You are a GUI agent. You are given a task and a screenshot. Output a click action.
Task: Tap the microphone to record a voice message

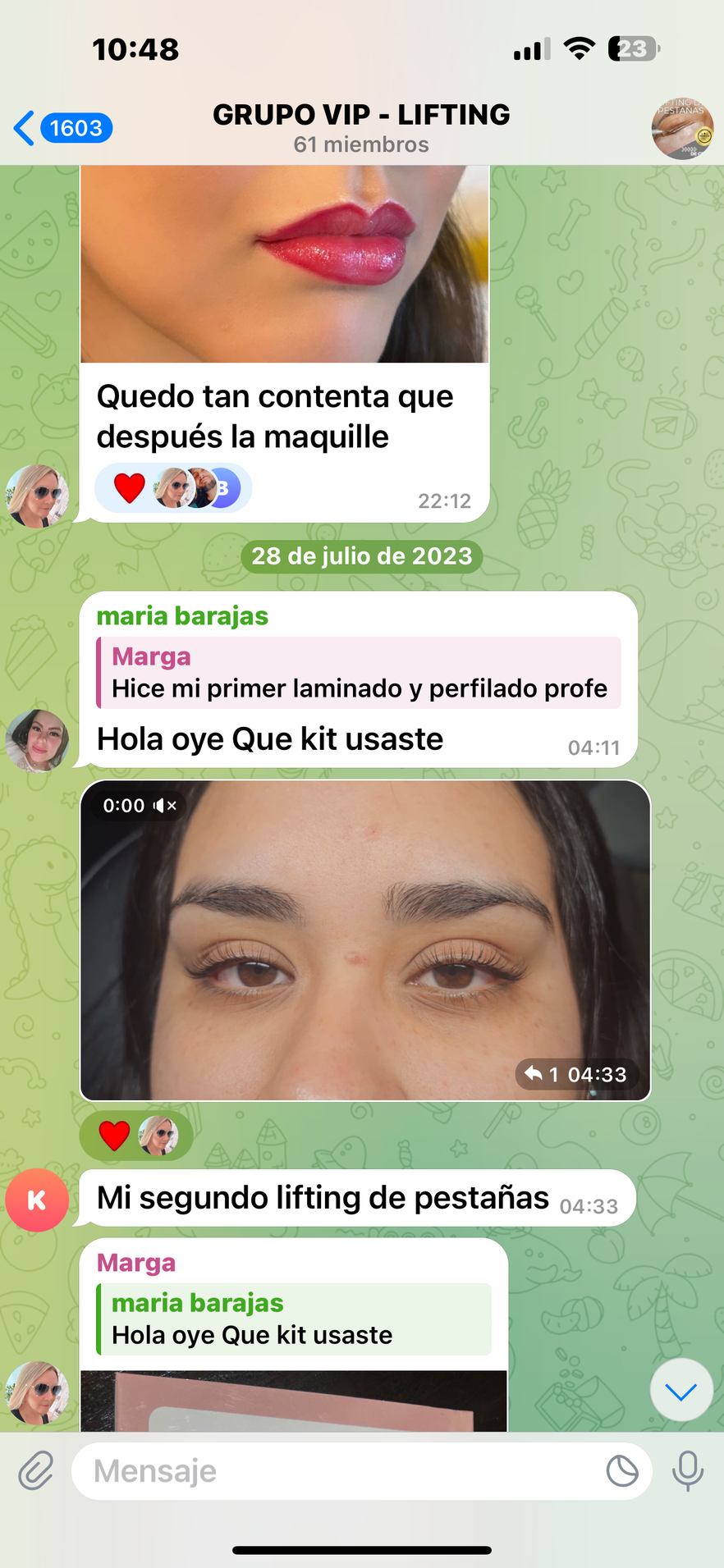click(688, 1471)
